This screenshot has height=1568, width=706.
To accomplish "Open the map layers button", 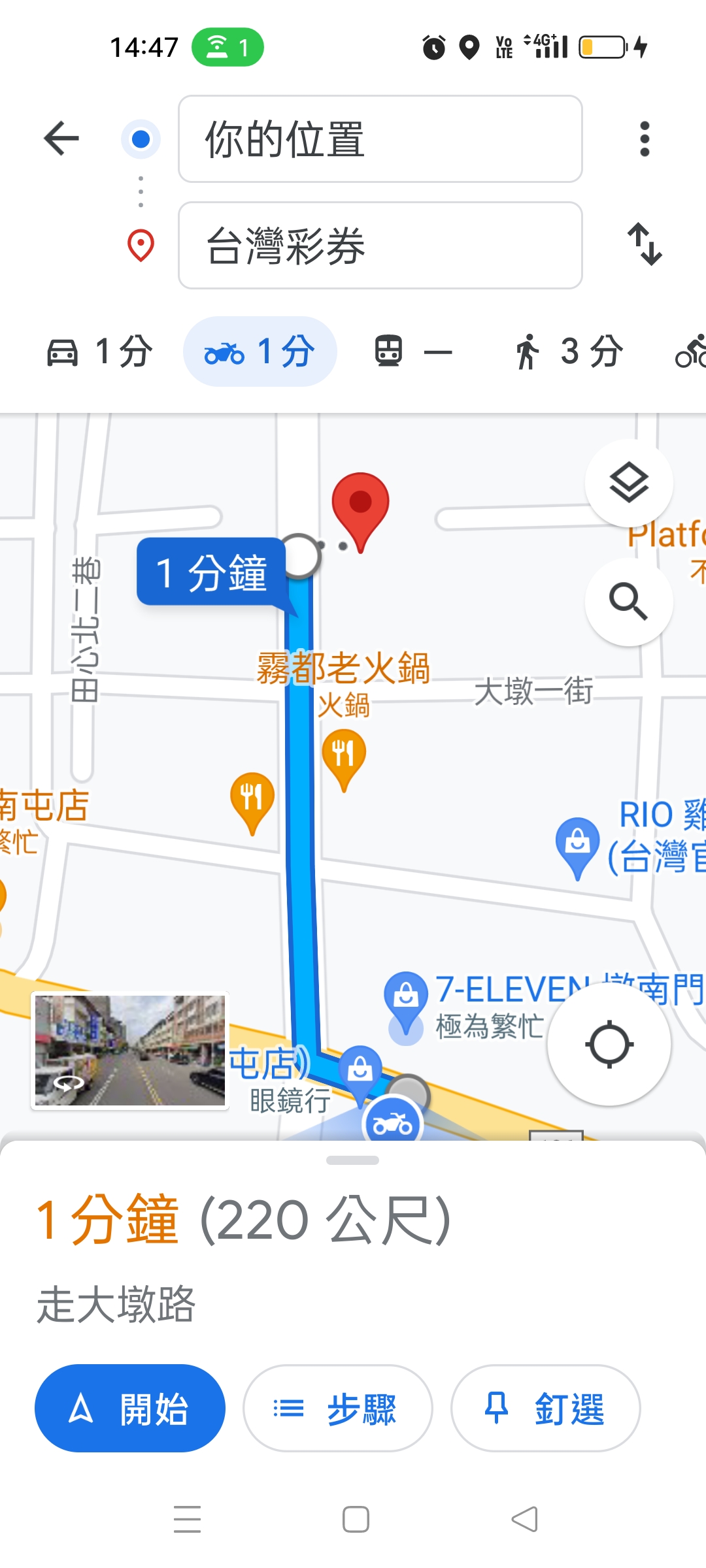I will [629, 483].
